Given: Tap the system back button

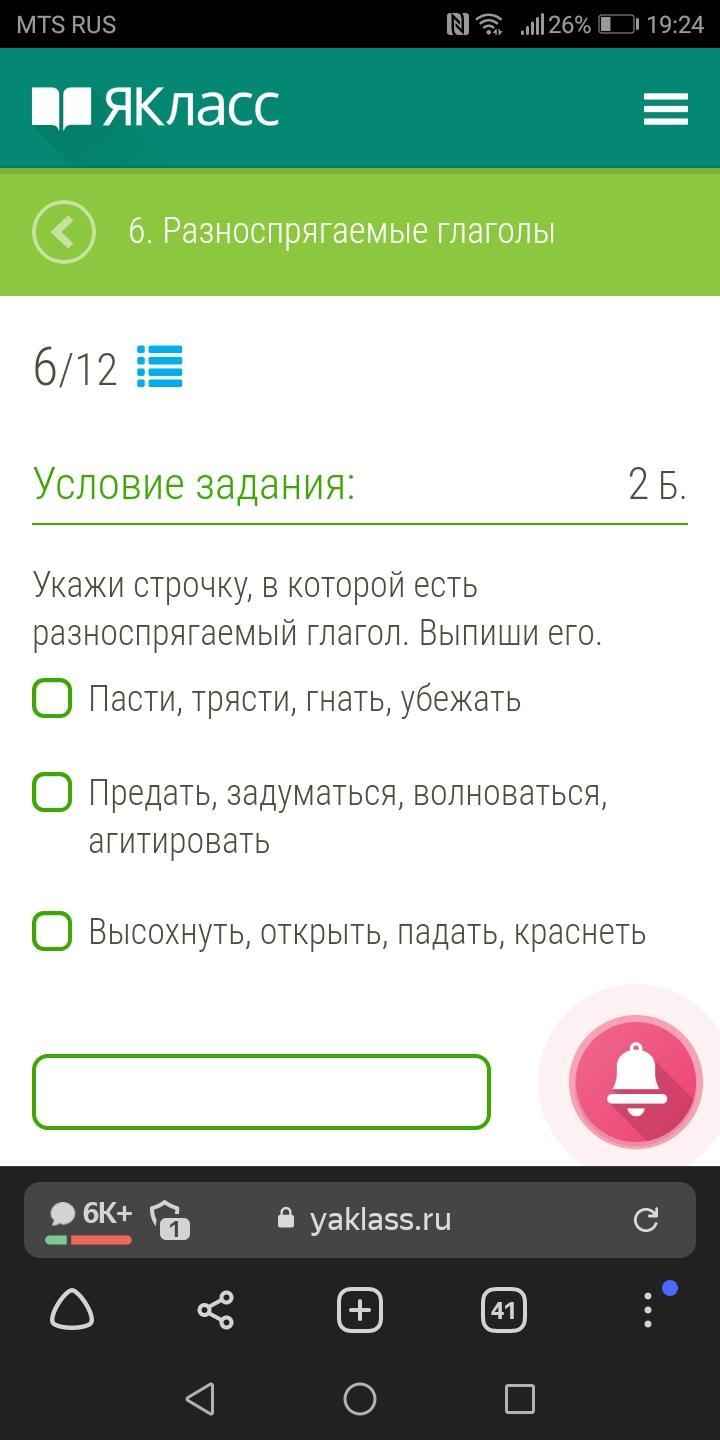Looking at the screenshot, I should 200,1398.
